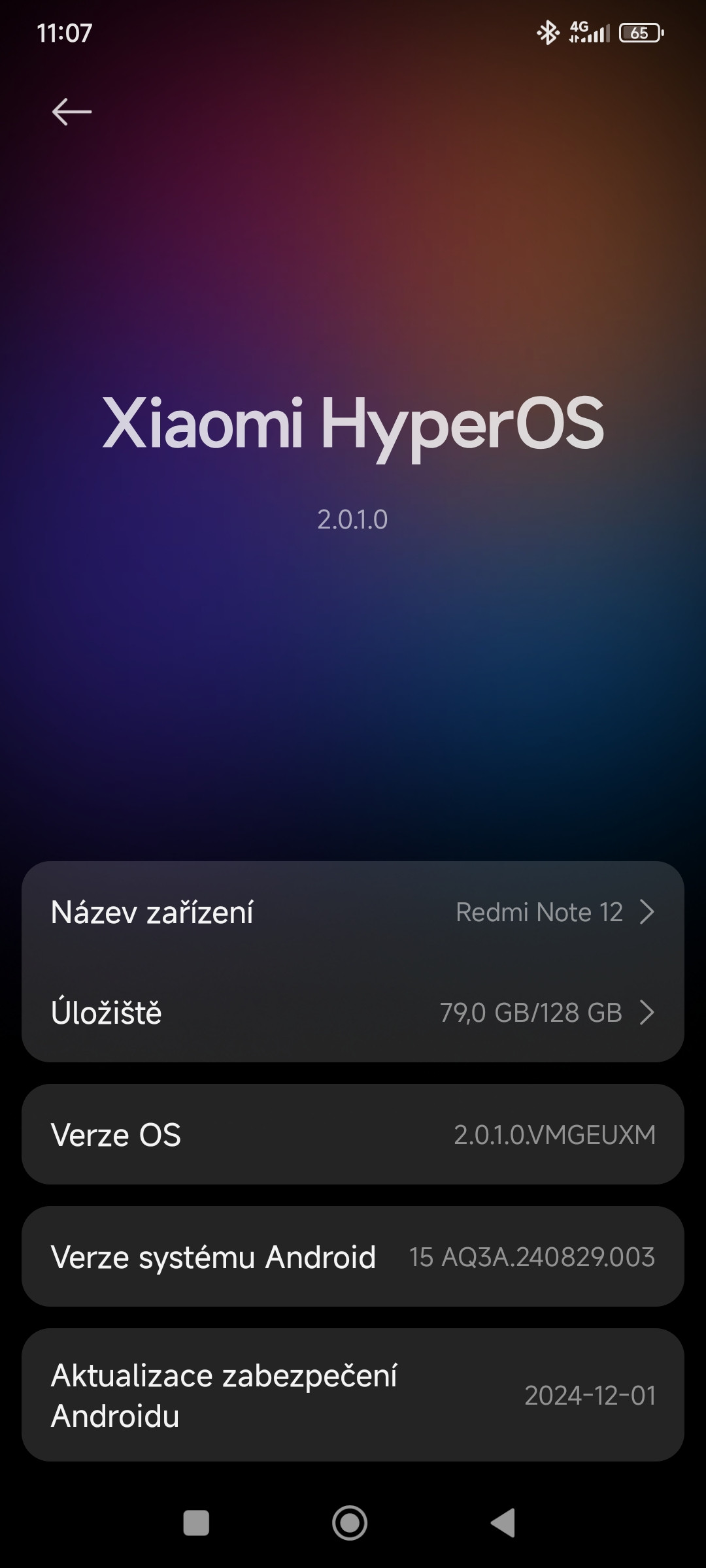
Task: Tap the Verze systému Android row
Action: 353,1257
